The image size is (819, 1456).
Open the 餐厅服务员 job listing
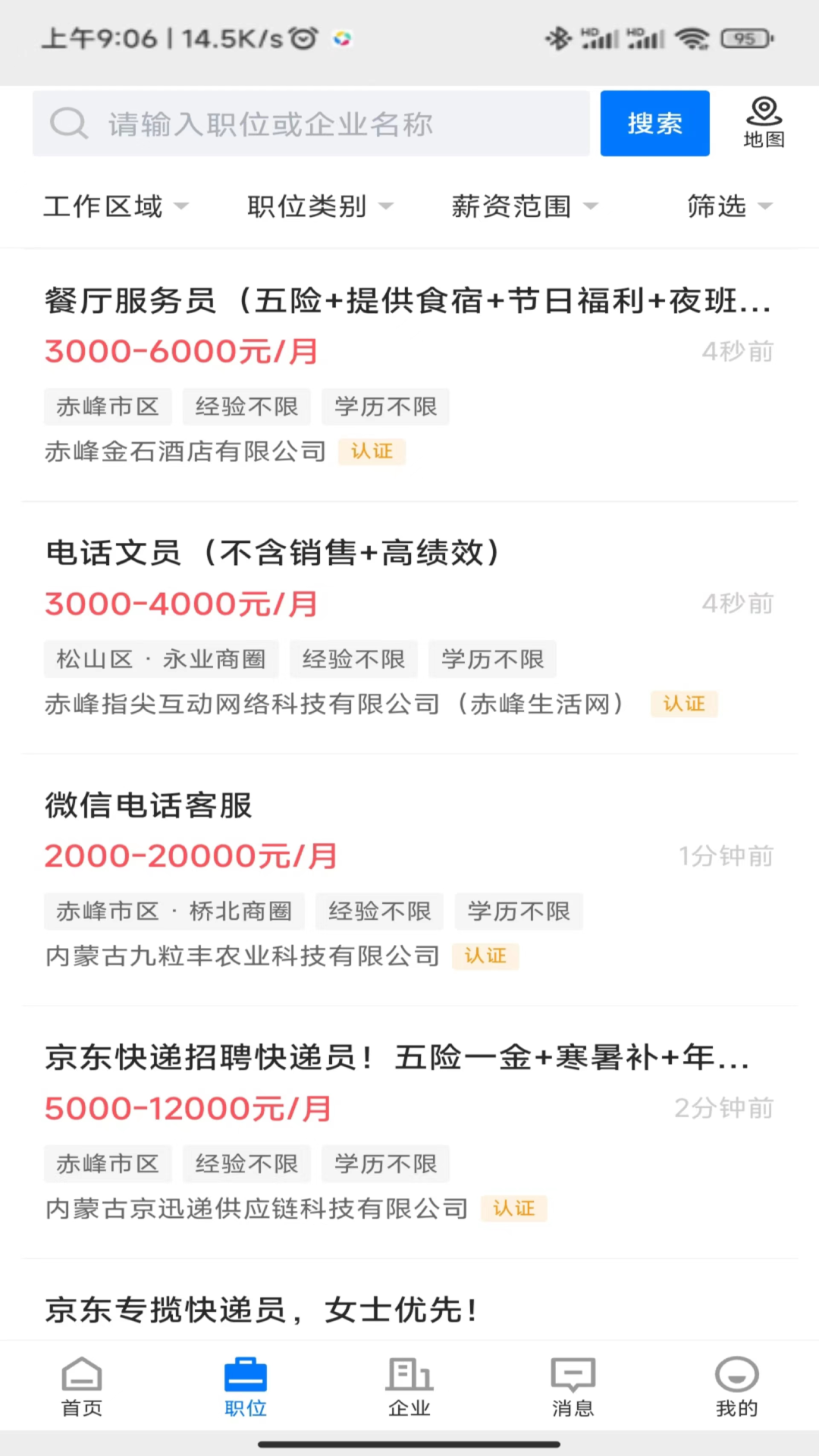point(409,303)
